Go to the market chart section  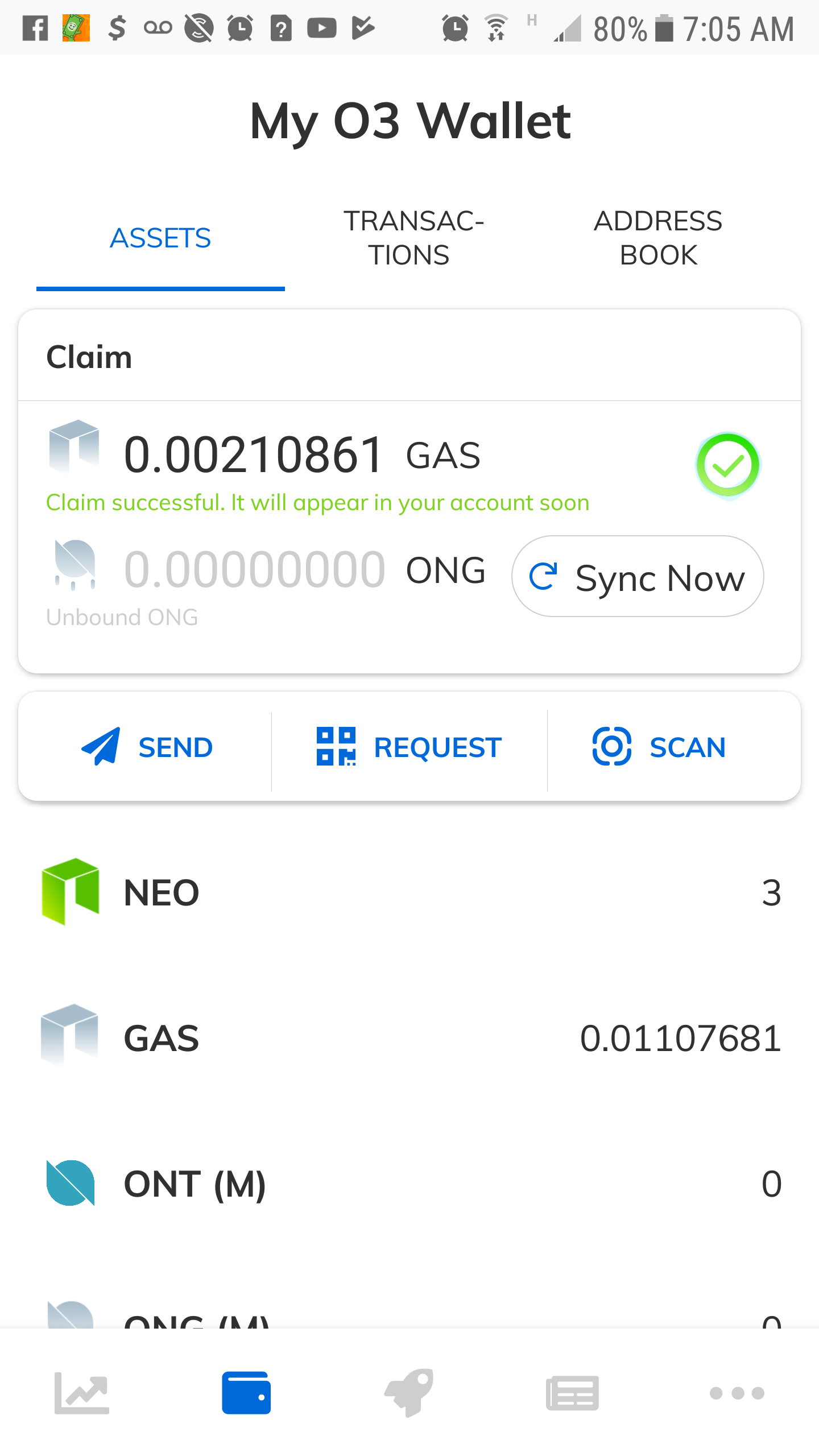(x=82, y=1393)
